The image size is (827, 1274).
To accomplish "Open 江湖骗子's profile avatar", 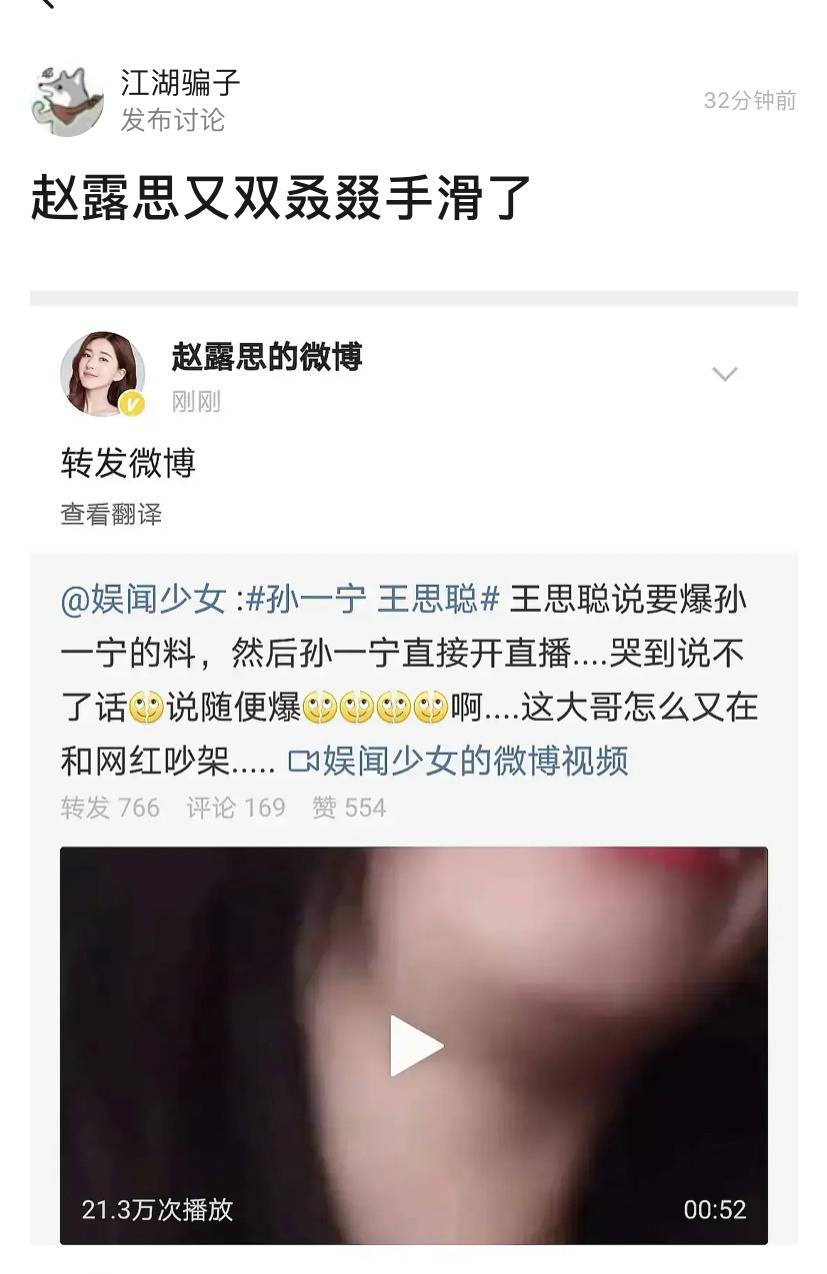I will [68, 101].
